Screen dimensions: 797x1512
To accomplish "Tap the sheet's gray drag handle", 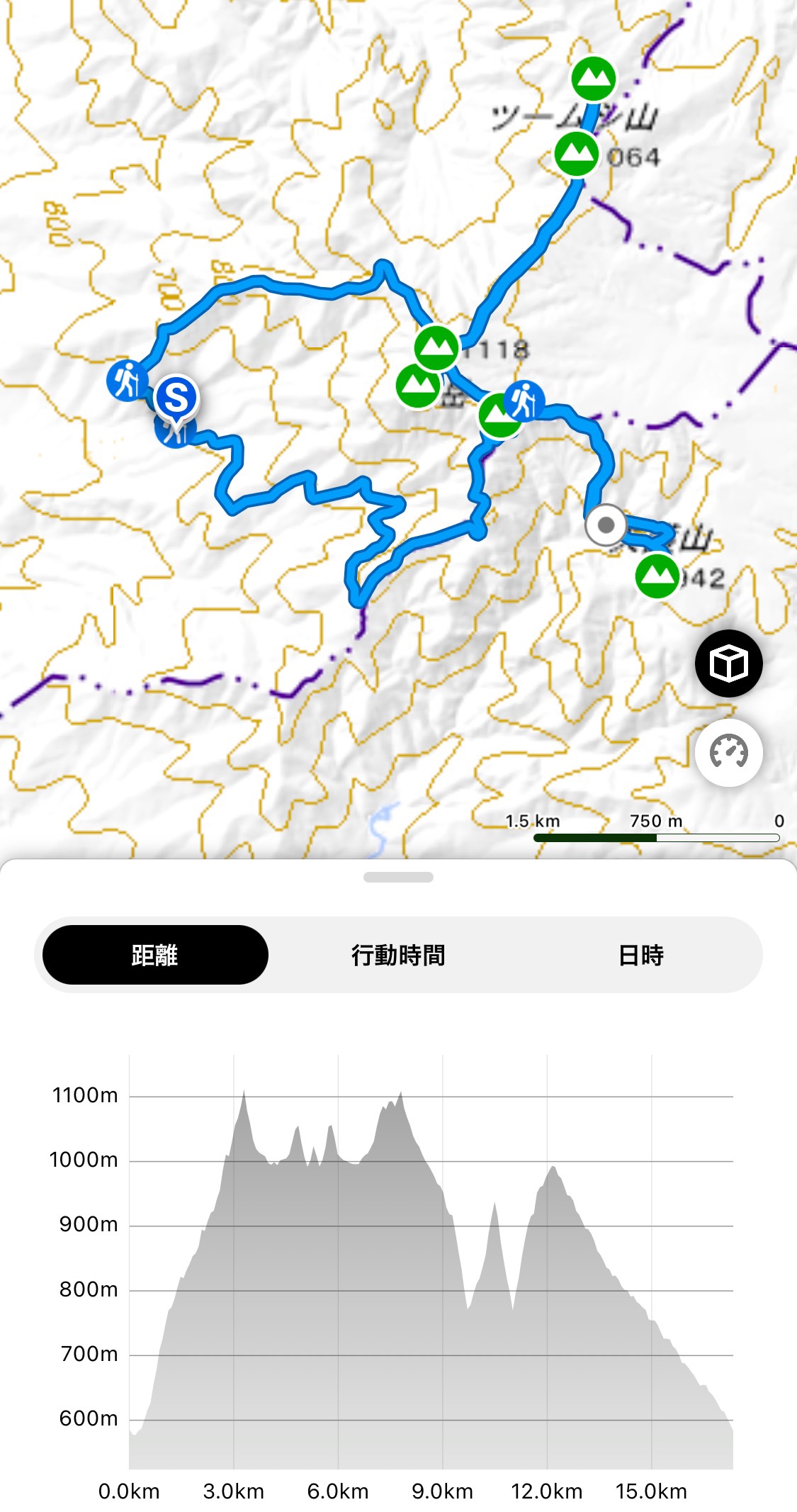I will click(x=398, y=877).
